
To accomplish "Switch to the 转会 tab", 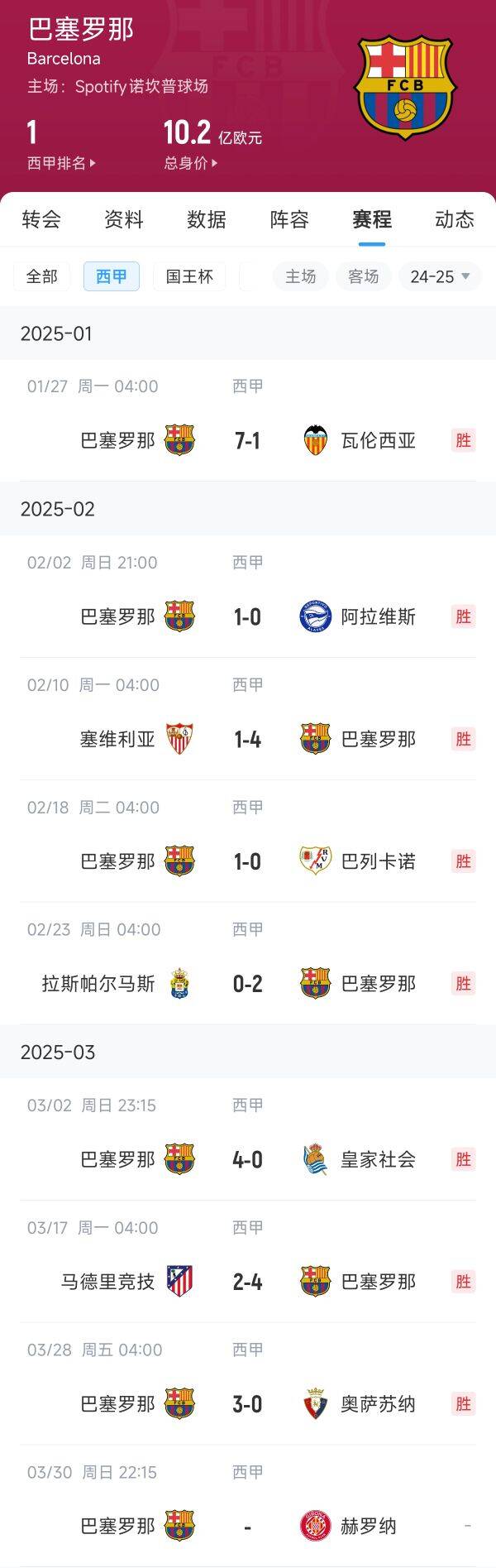I will pyautogui.click(x=41, y=219).
